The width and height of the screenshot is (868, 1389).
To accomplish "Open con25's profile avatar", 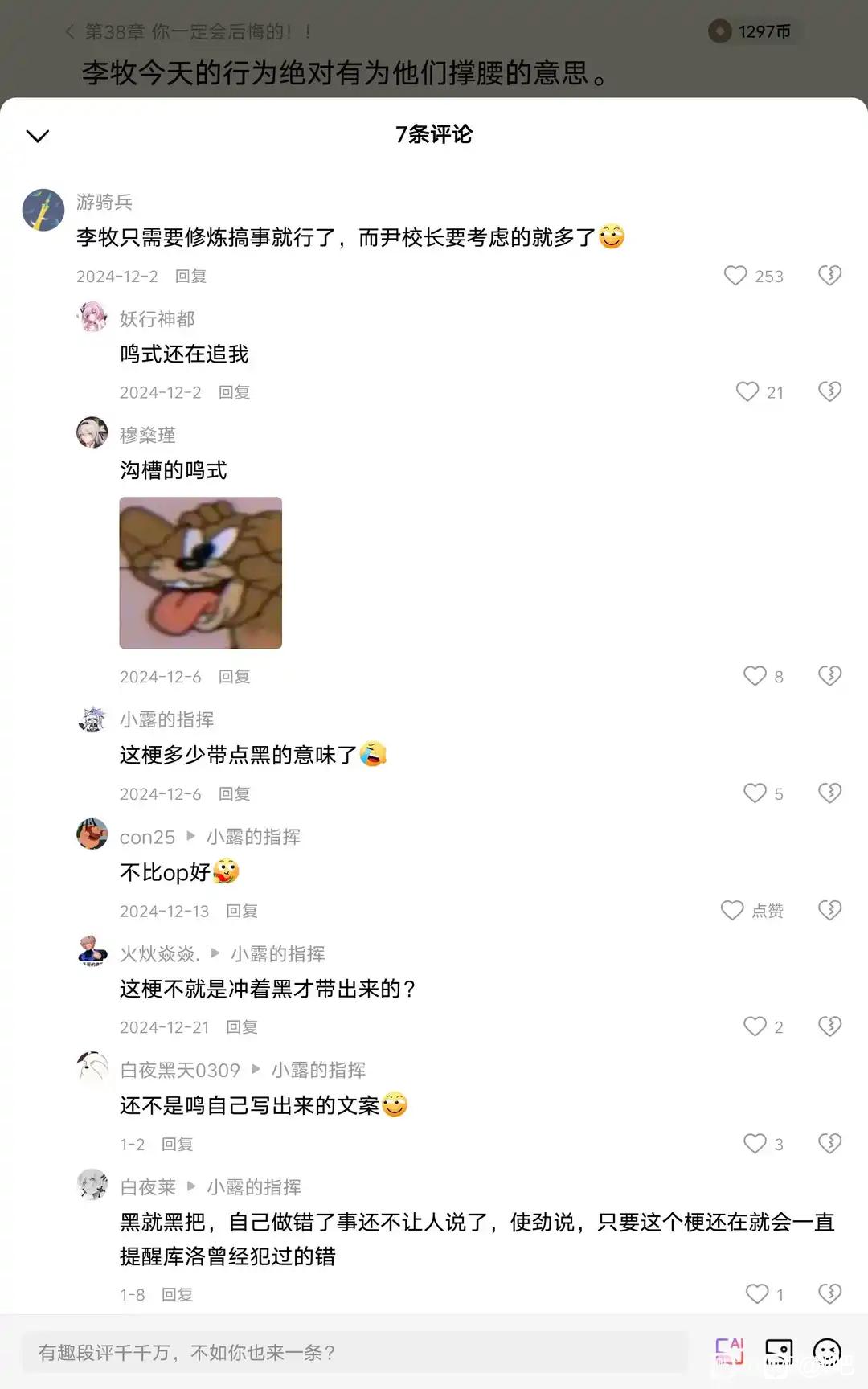I will 92,834.
